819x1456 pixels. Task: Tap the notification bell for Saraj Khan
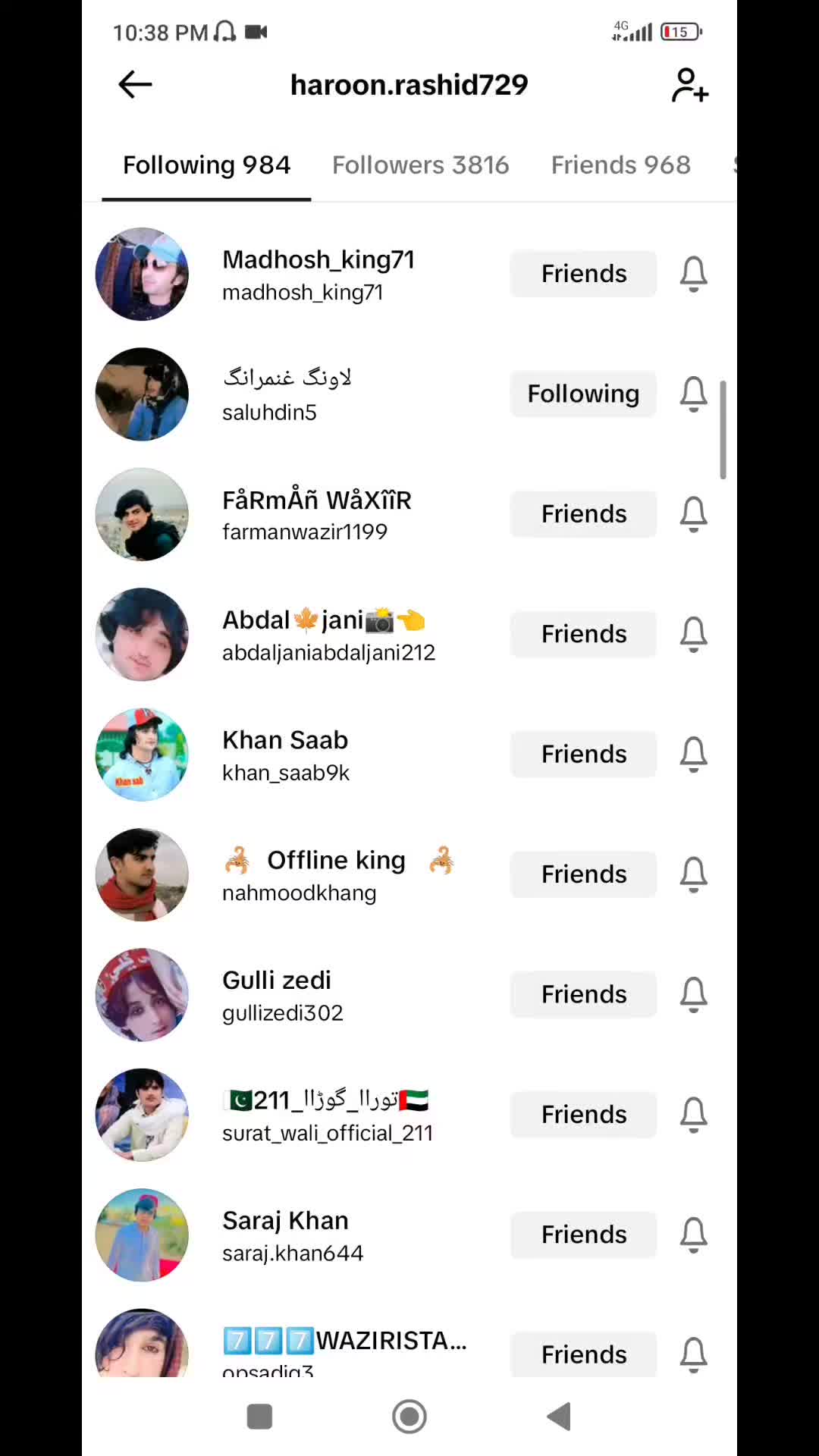693,1235
